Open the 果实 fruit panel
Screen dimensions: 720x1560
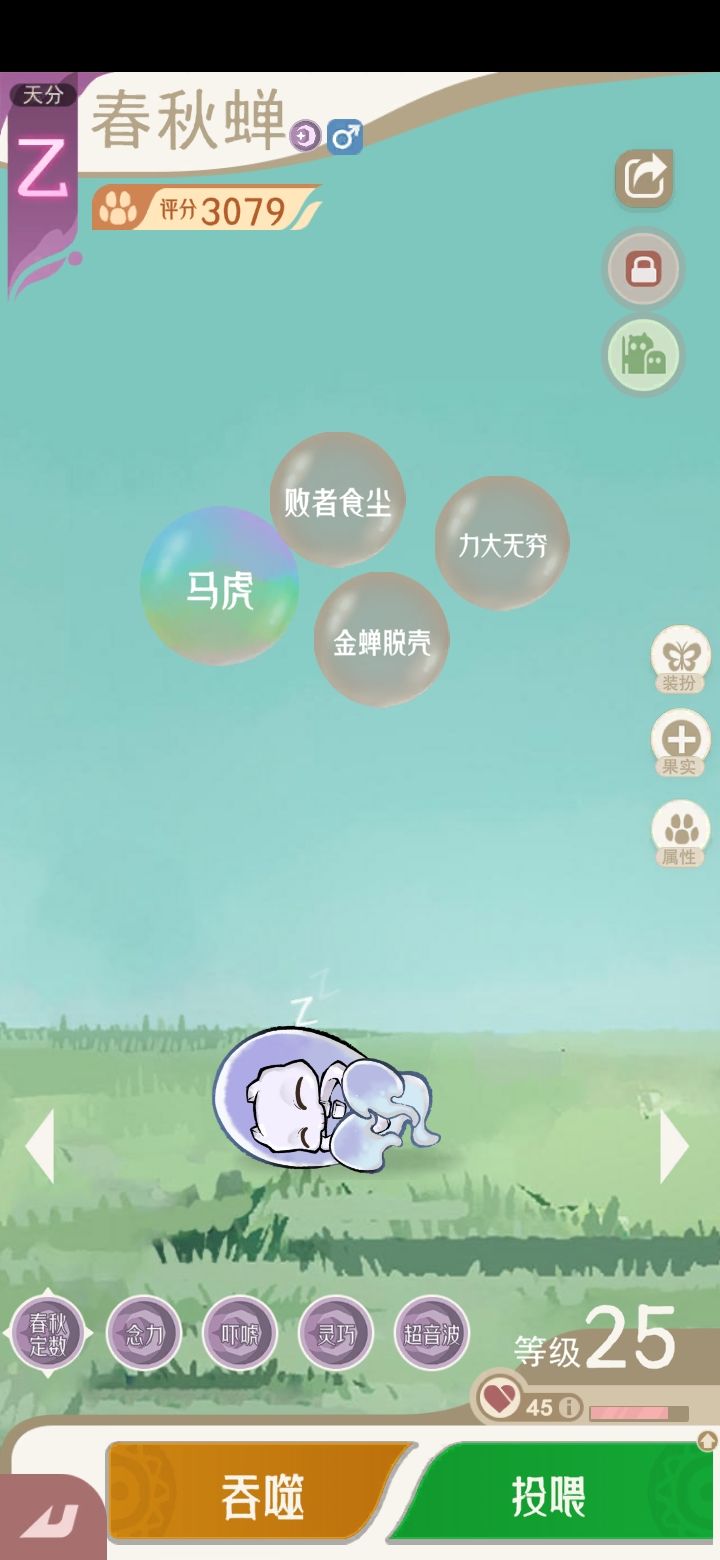pyautogui.click(x=680, y=742)
